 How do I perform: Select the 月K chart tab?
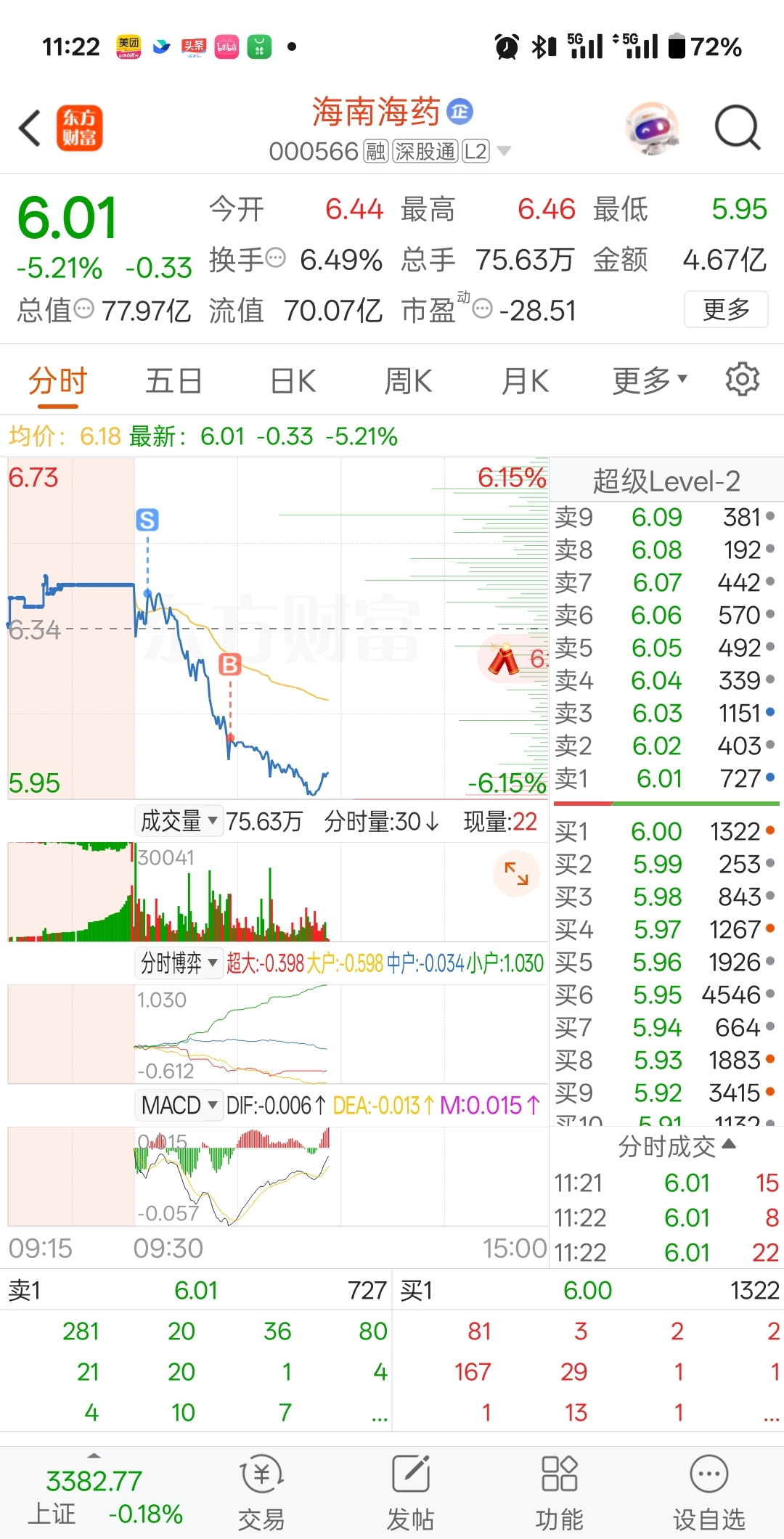[526, 380]
